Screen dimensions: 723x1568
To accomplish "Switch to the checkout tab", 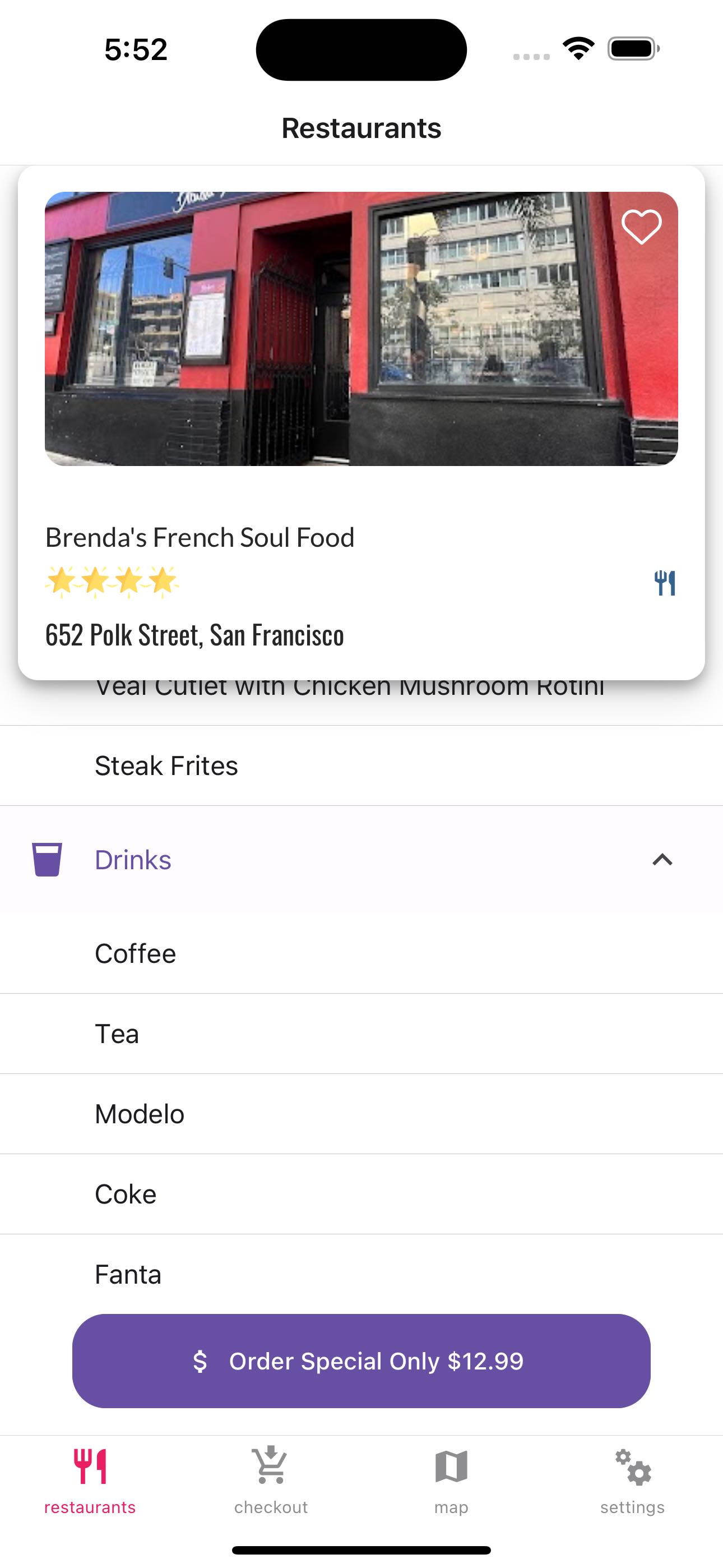I will tap(271, 1480).
